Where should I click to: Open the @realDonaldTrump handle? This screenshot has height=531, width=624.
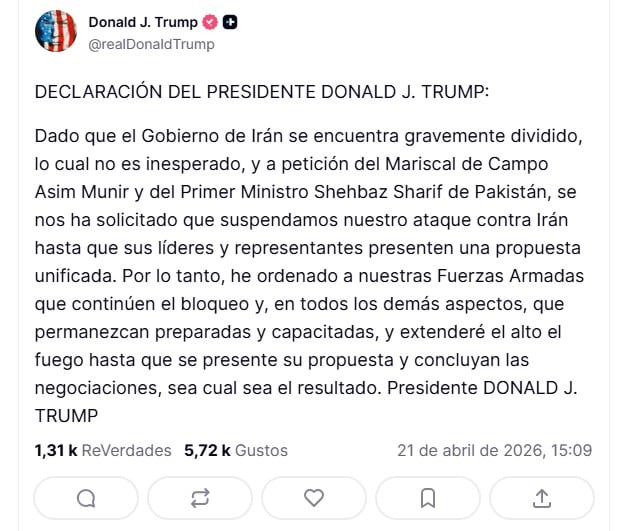[150, 44]
